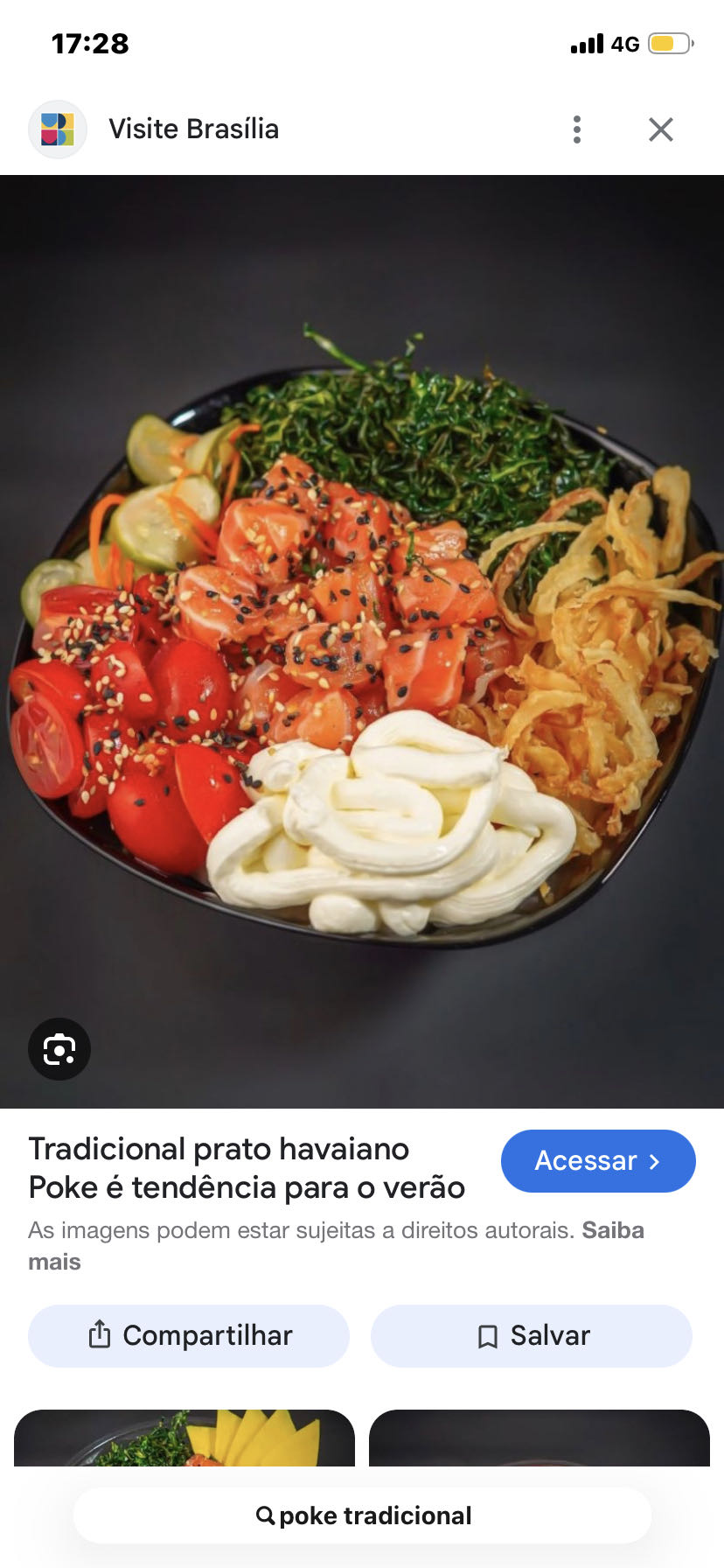Image resolution: width=724 pixels, height=1568 pixels.
Task: Tap the share icon on Compartilhar
Action: pyautogui.click(x=99, y=1335)
